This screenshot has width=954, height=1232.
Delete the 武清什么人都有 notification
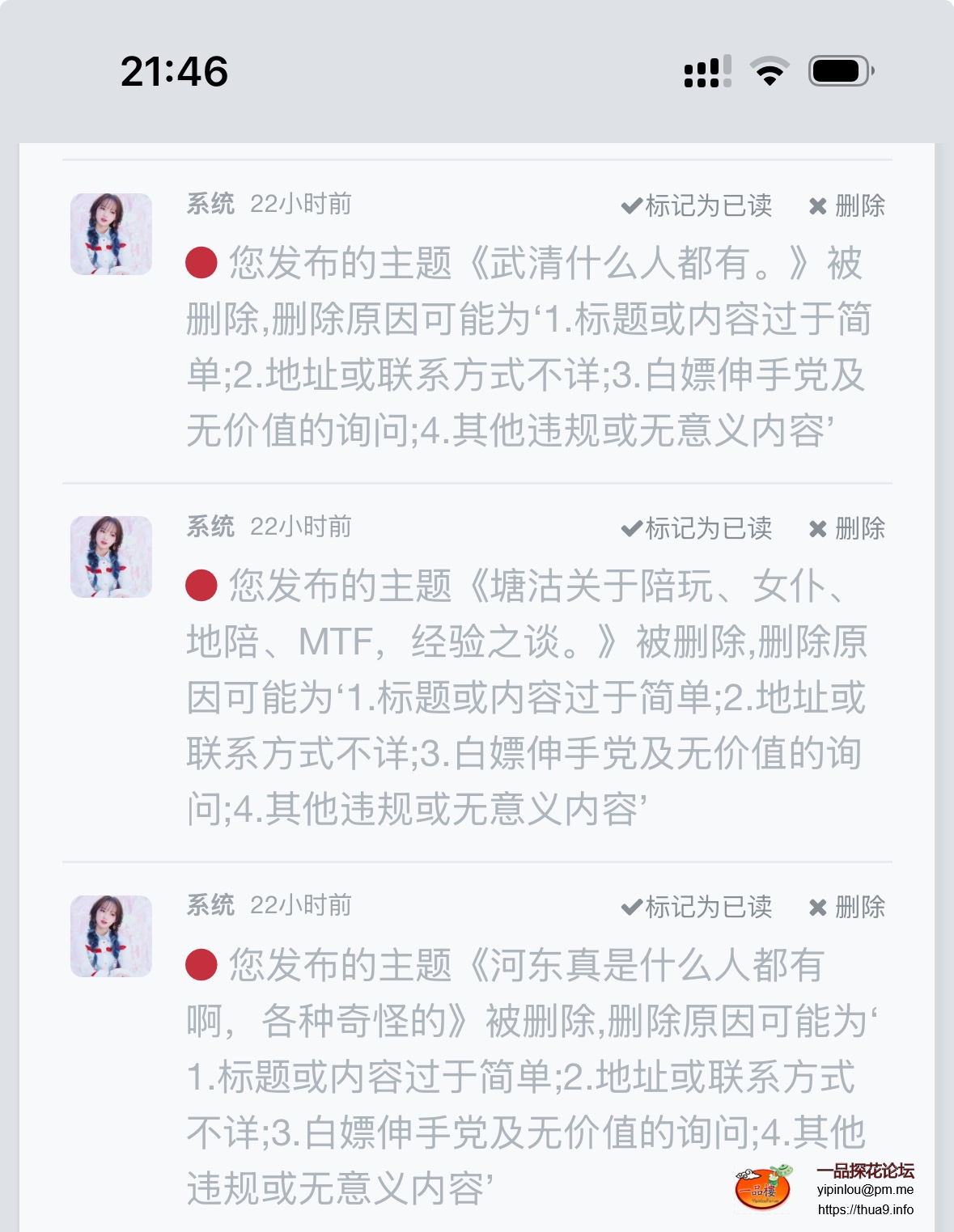pos(847,205)
